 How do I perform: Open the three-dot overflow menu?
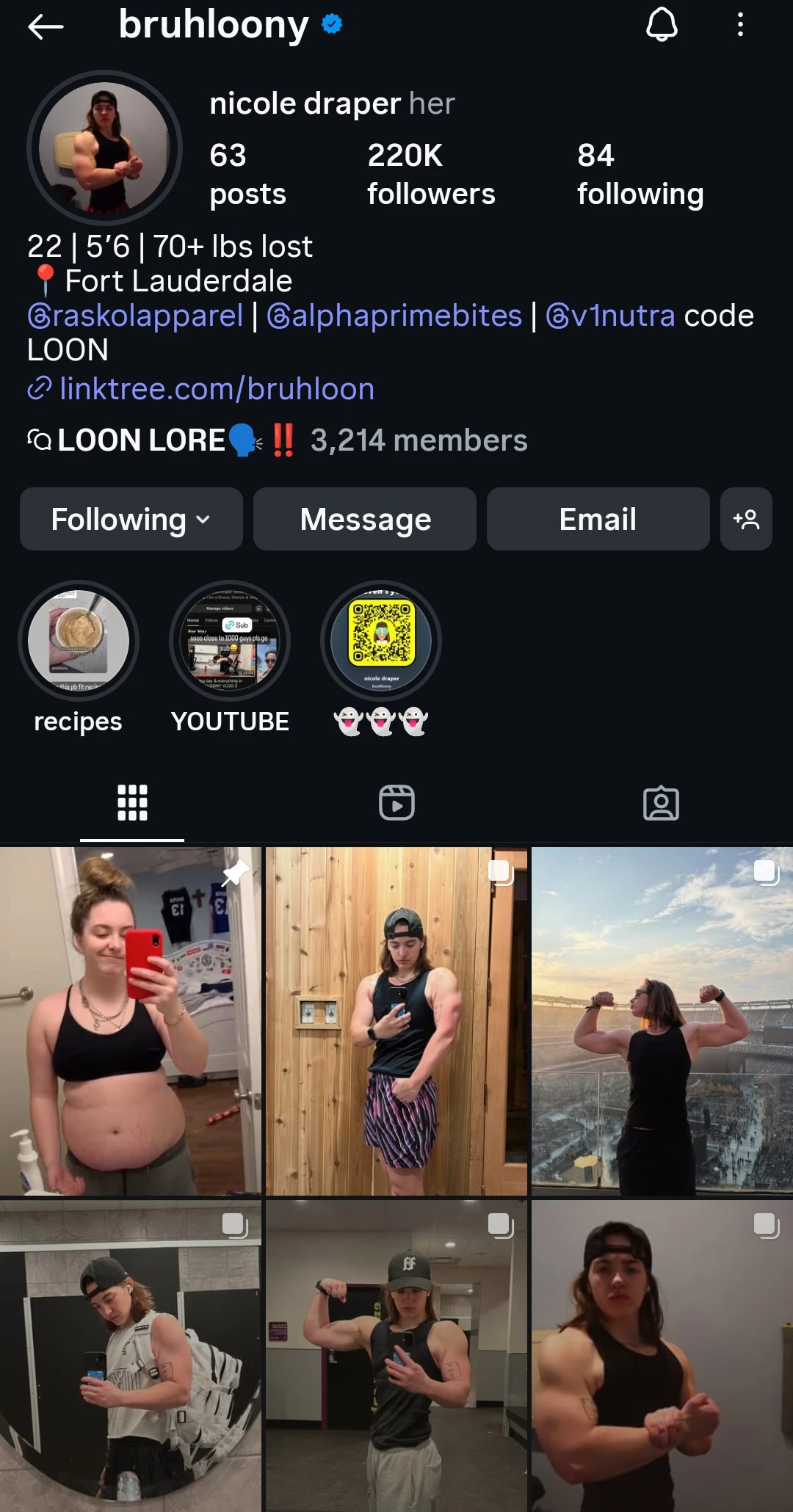tap(740, 25)
